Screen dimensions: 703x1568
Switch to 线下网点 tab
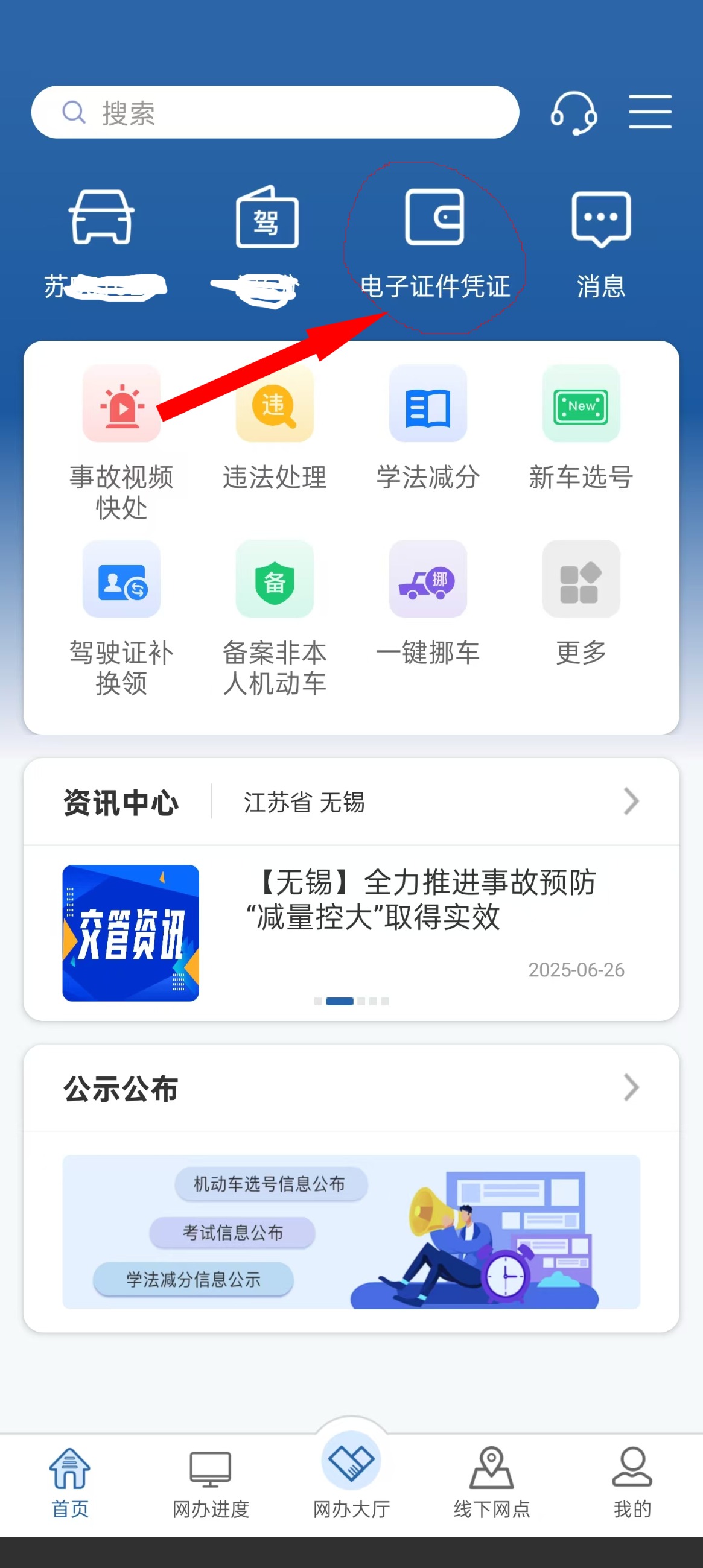(x=492, y=1483)
